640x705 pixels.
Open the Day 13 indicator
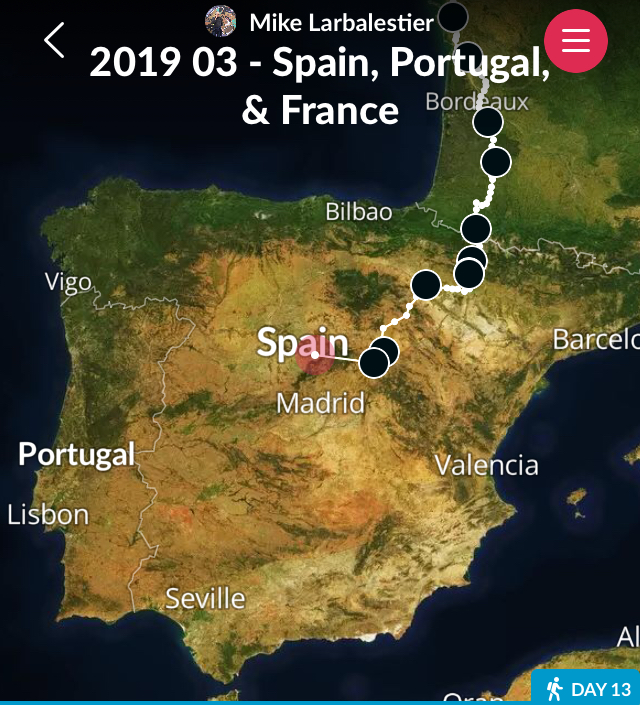(x=590, y=688)
